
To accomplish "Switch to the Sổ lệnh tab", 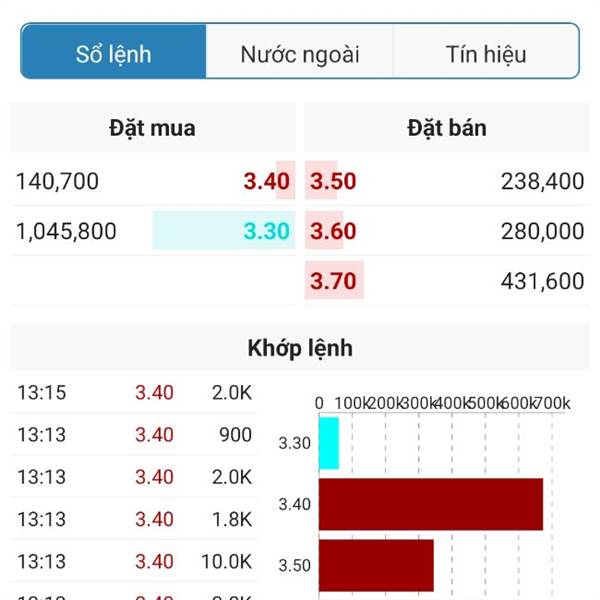I will [x=114, y=53].
